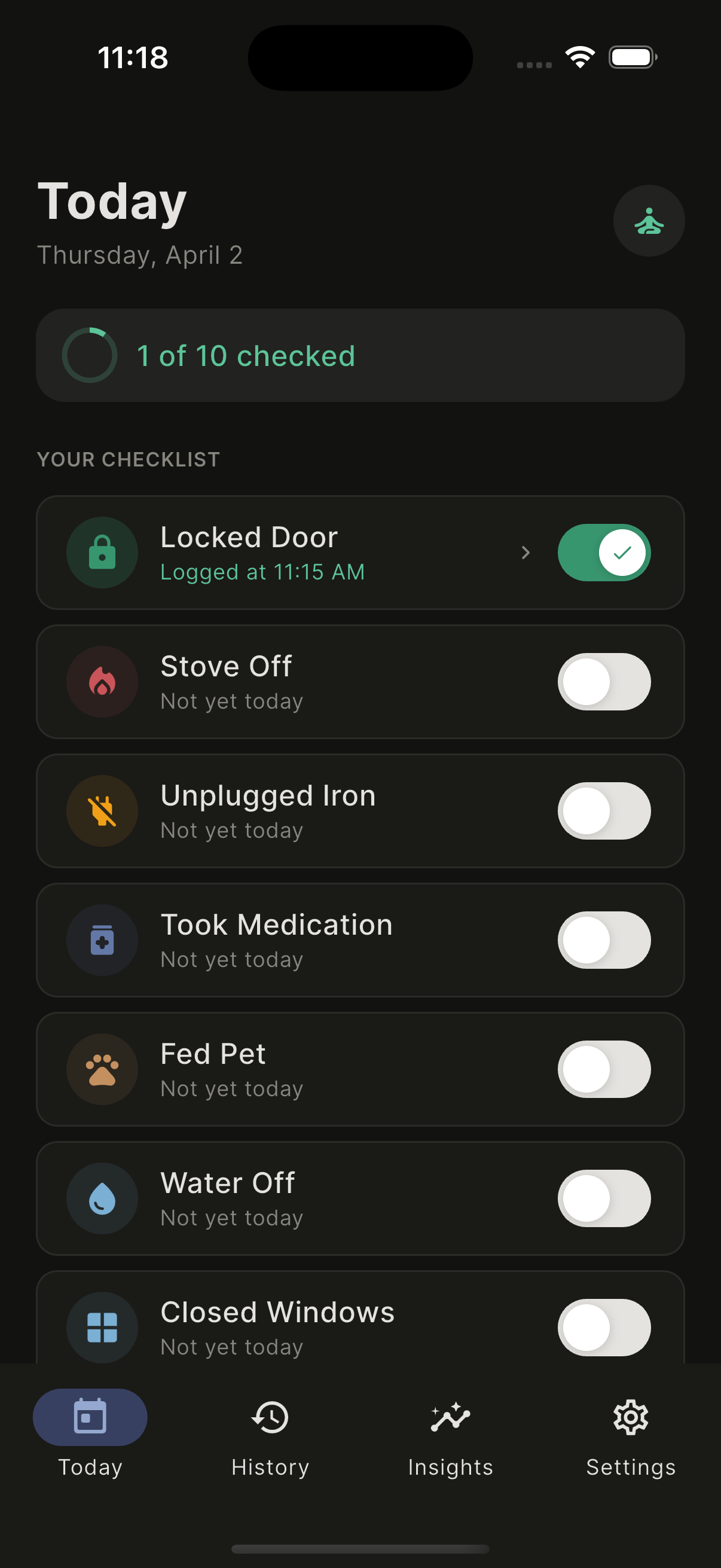Select the water droplet icon

(102, 1198)
